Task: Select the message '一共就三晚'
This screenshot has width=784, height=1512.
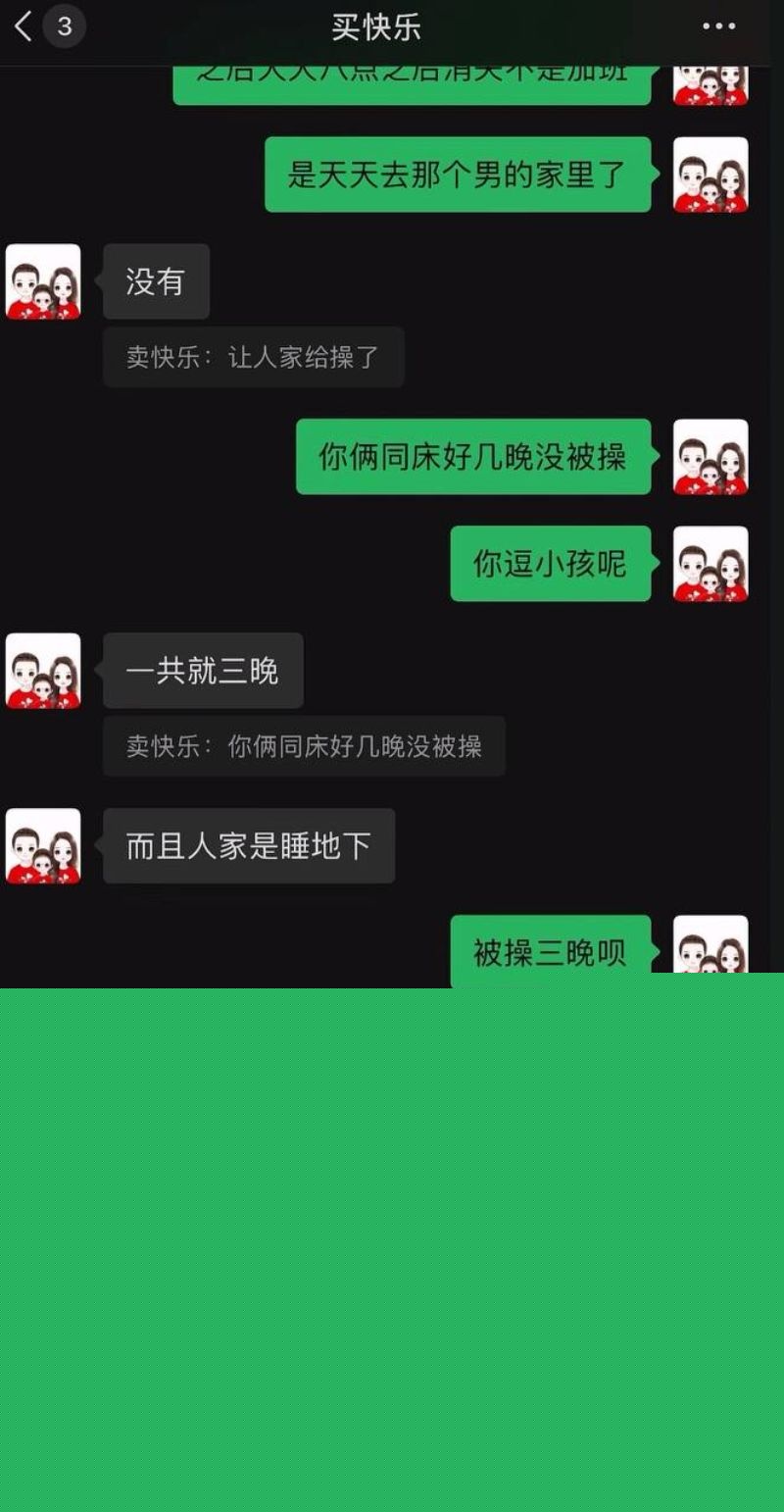Action: tap(203, 671)
